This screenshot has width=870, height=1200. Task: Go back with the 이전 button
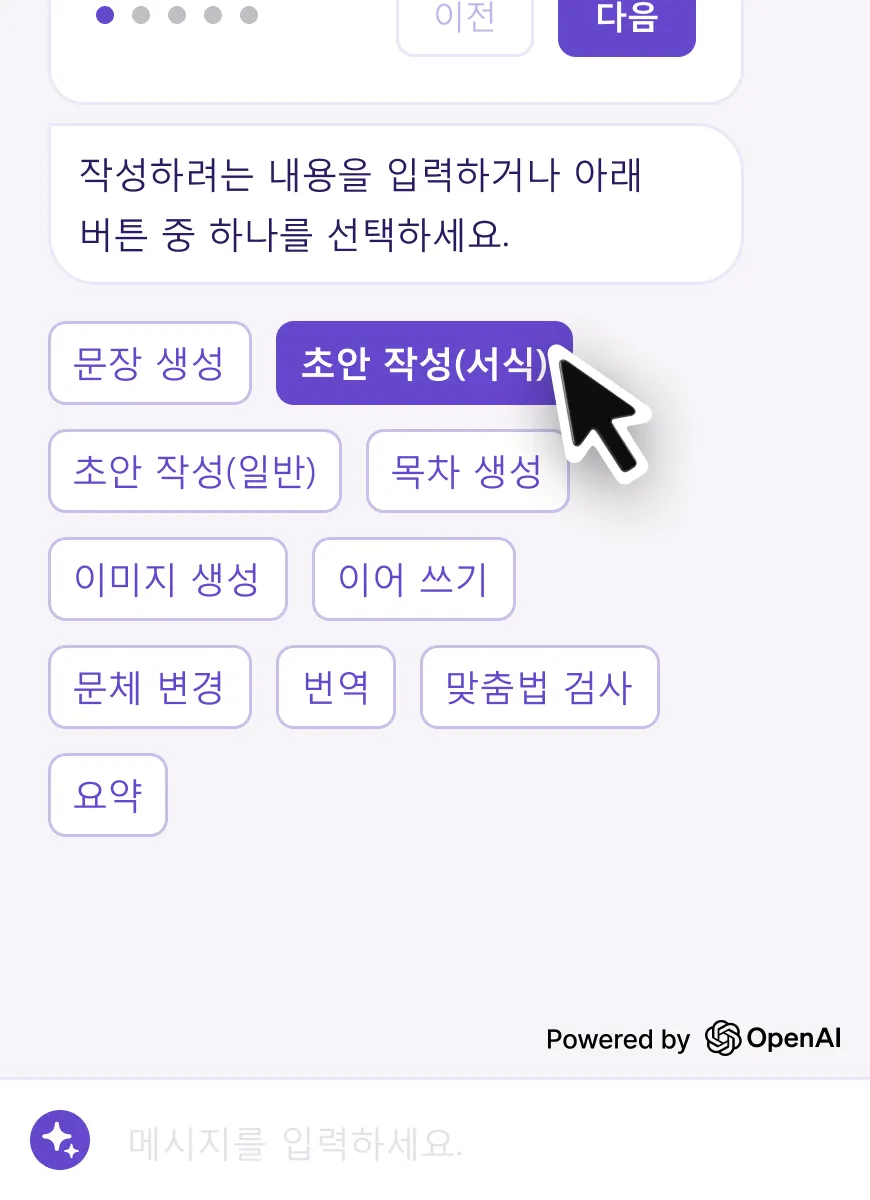465,22
